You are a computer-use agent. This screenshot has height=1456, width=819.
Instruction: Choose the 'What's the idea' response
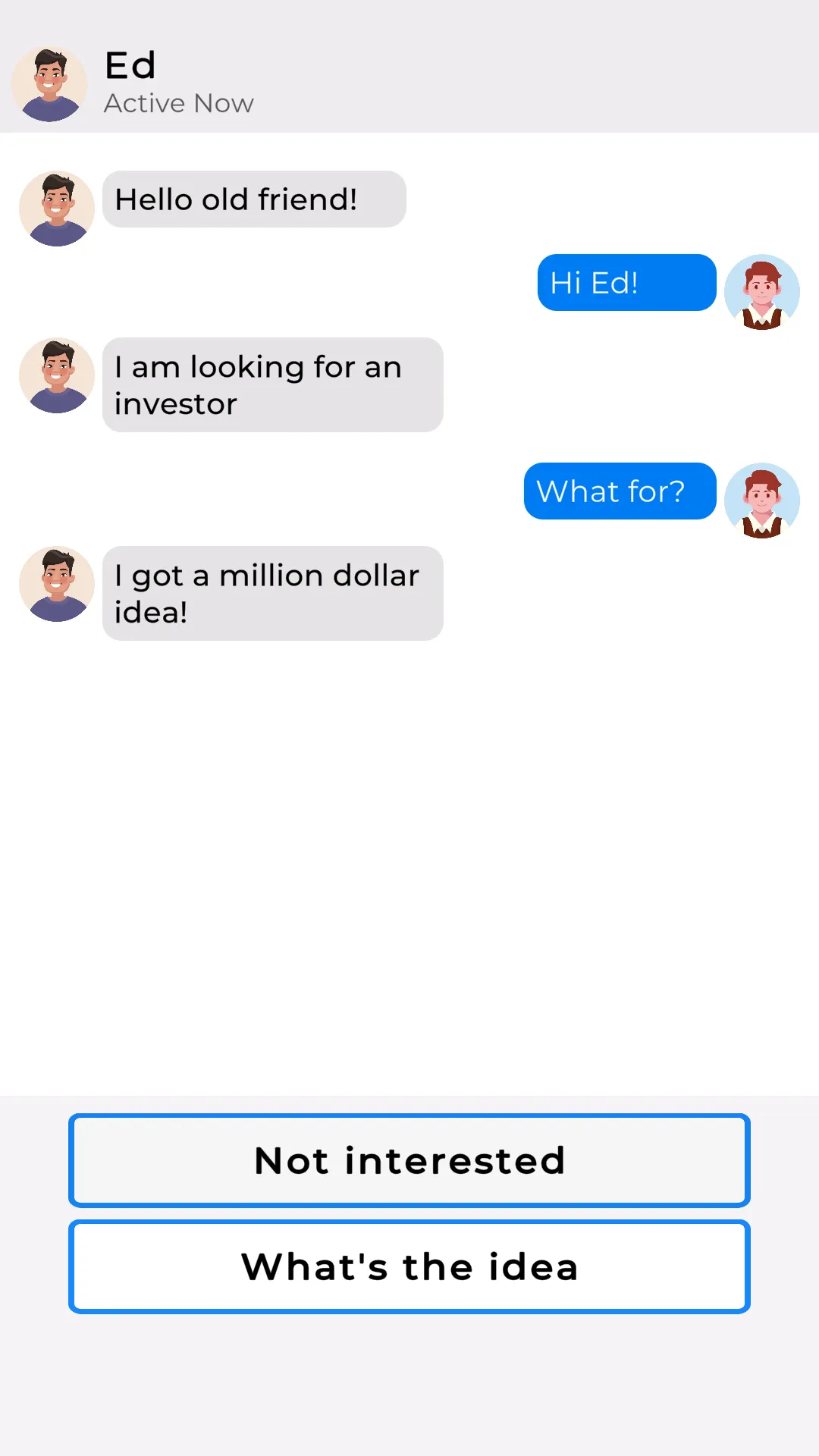(x=409, y=1266)
